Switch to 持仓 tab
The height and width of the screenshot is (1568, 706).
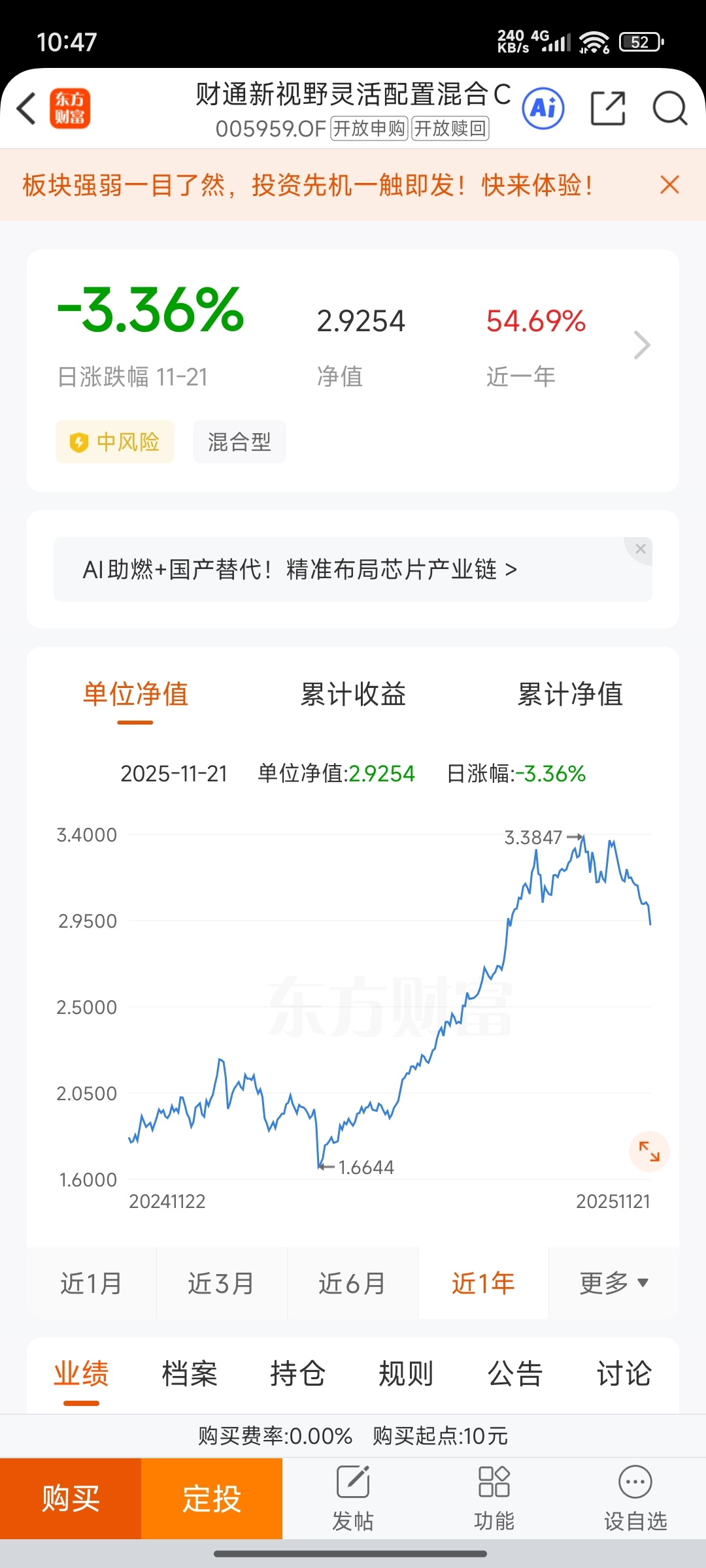click(297, 1373)
